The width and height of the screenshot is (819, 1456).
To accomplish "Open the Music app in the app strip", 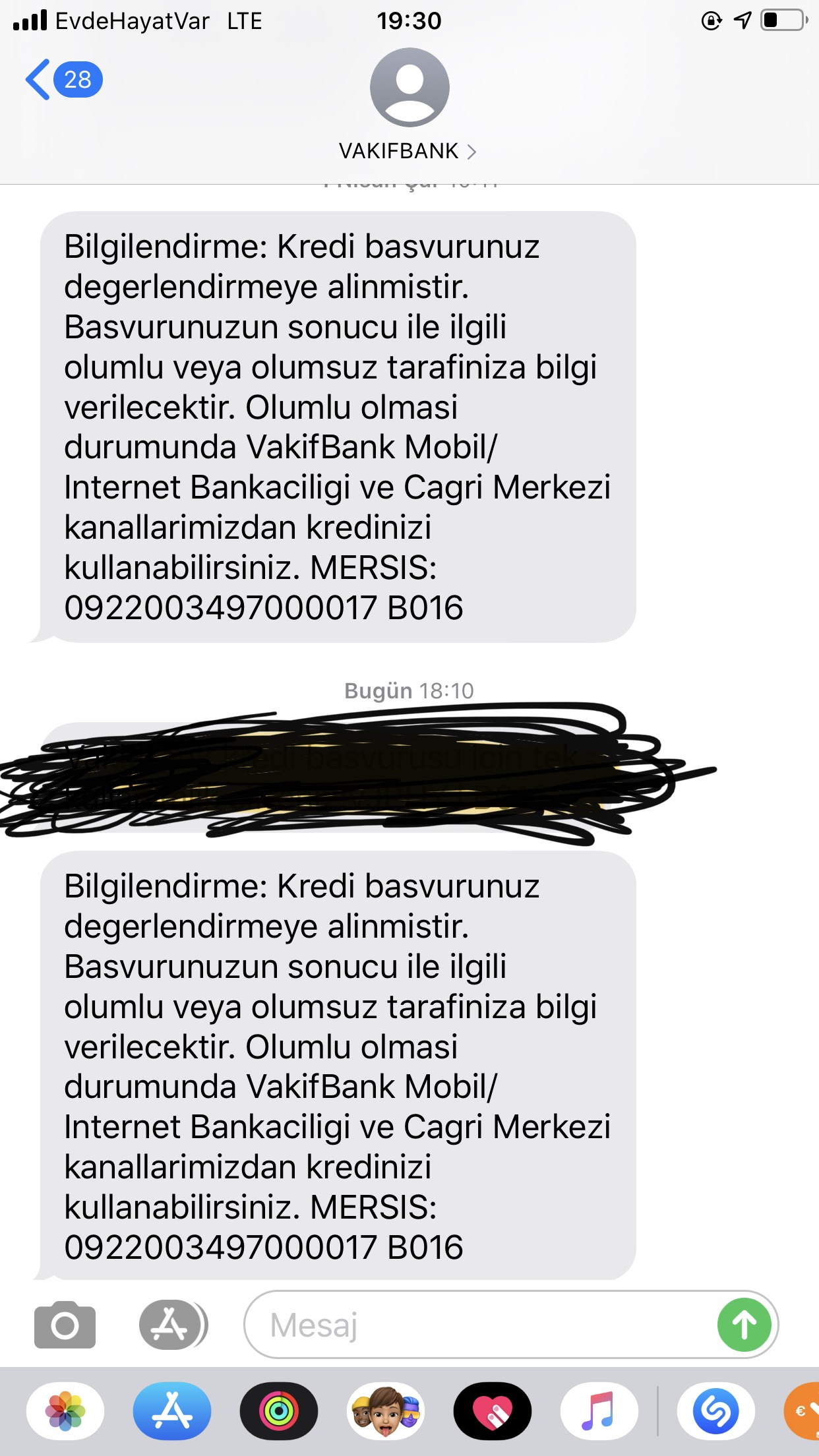I will pos(599,1411).
